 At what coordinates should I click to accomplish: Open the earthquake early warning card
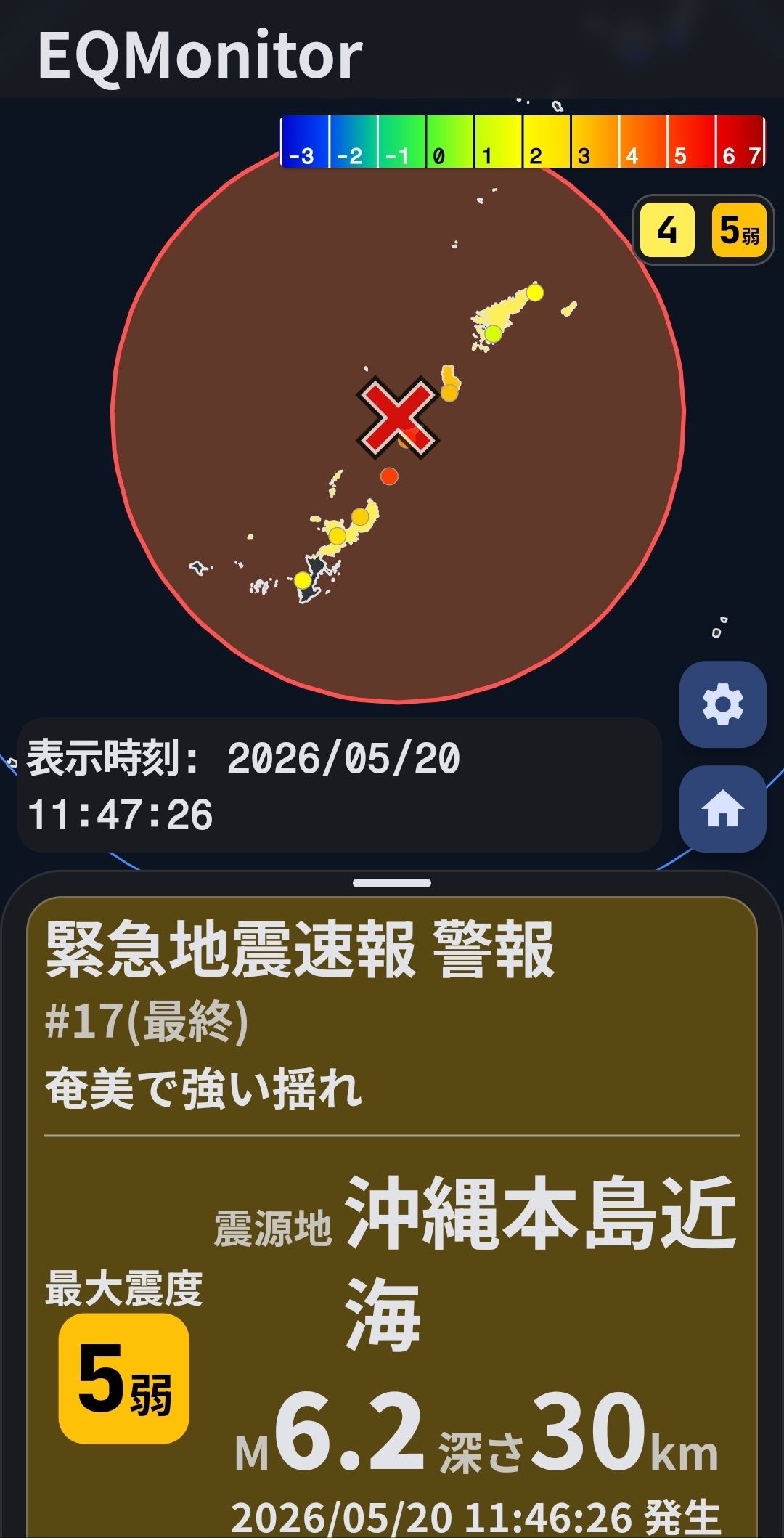pos(392,1217)
